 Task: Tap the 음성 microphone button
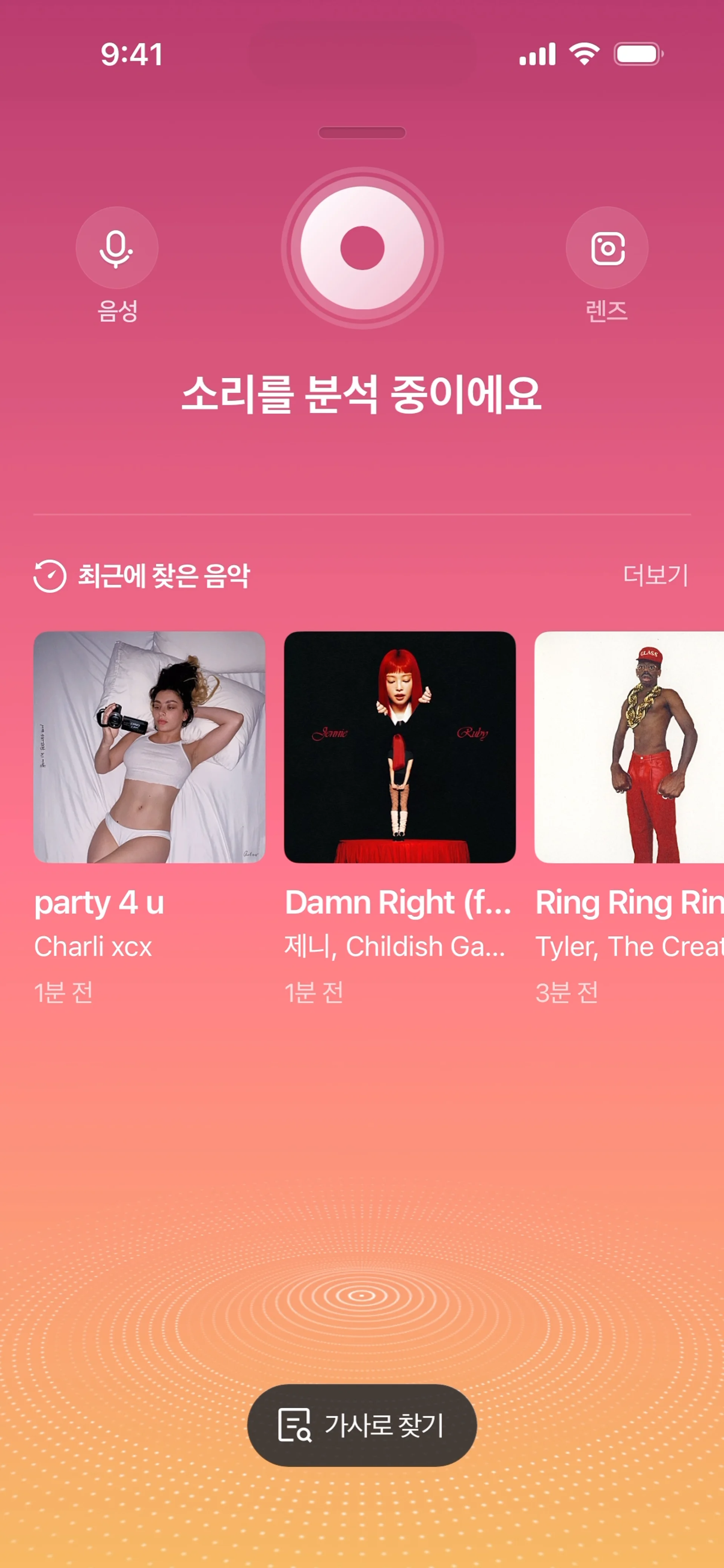click(117, 248)
